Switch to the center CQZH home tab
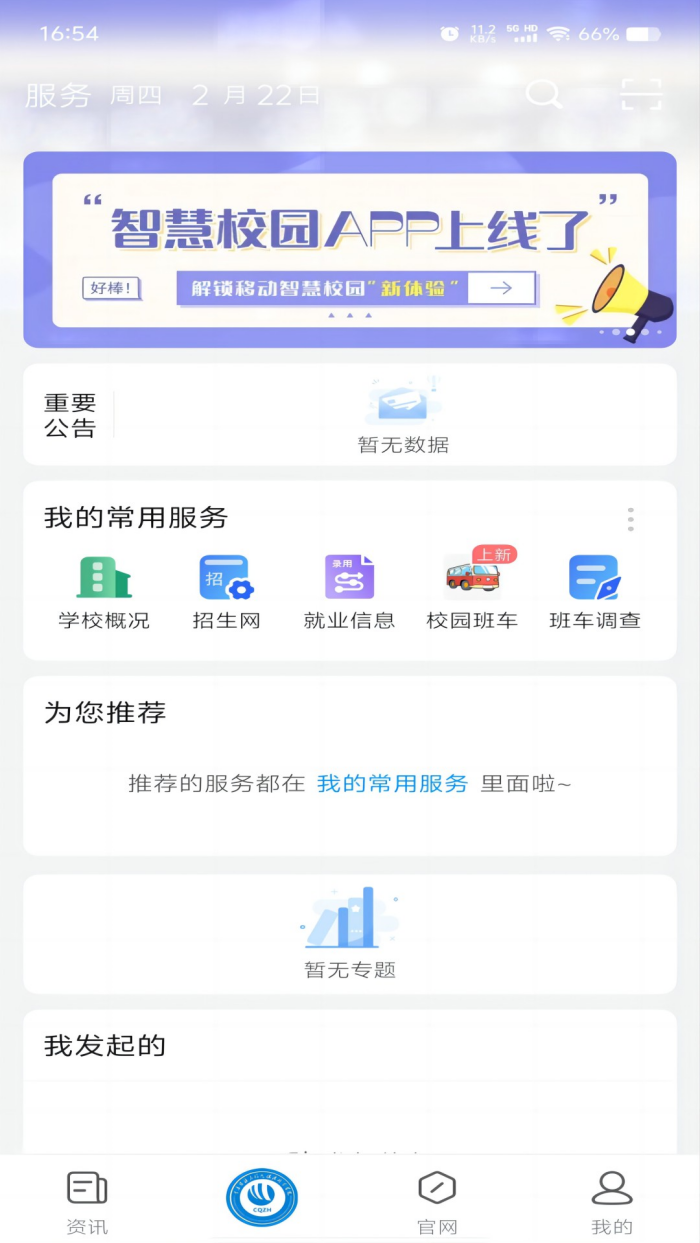Image resolution: width=700 pixels, height=1243 pixels. click(262, 1198)
